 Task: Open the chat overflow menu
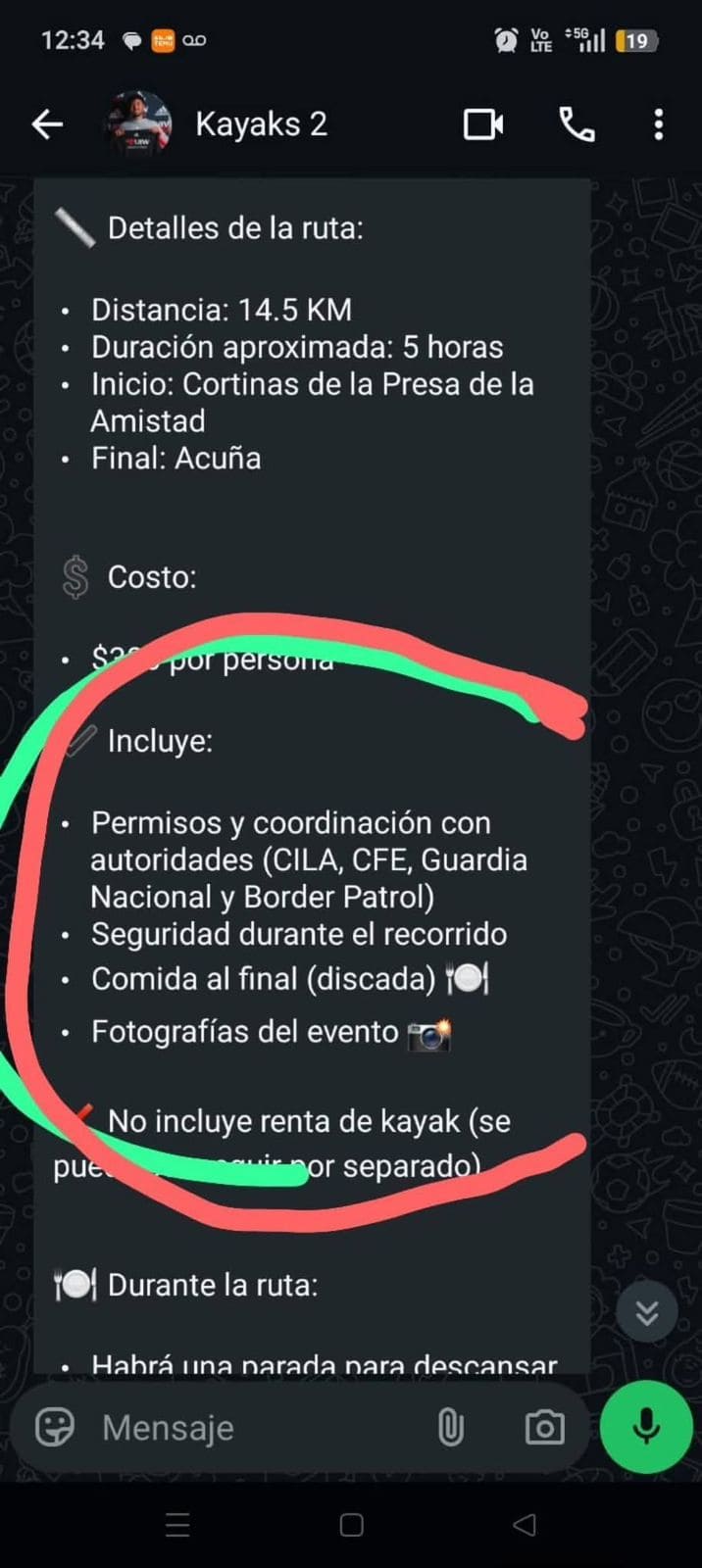(x=658, y=124)
